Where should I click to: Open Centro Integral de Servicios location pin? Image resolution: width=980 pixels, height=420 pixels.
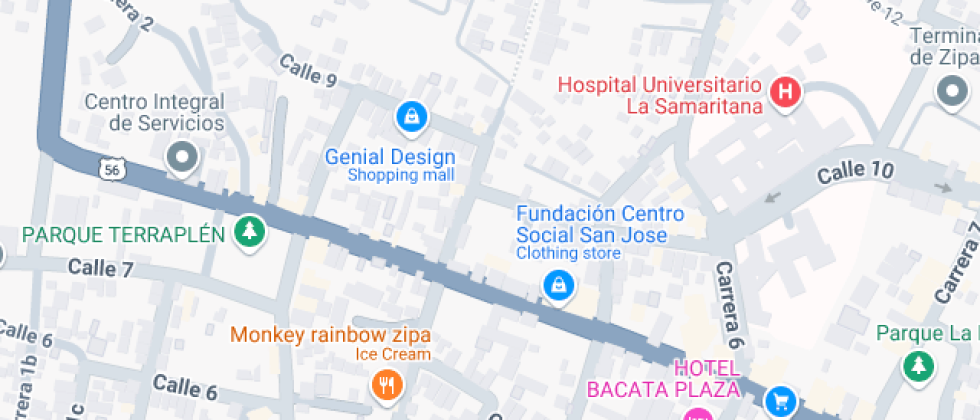[182, 158]
